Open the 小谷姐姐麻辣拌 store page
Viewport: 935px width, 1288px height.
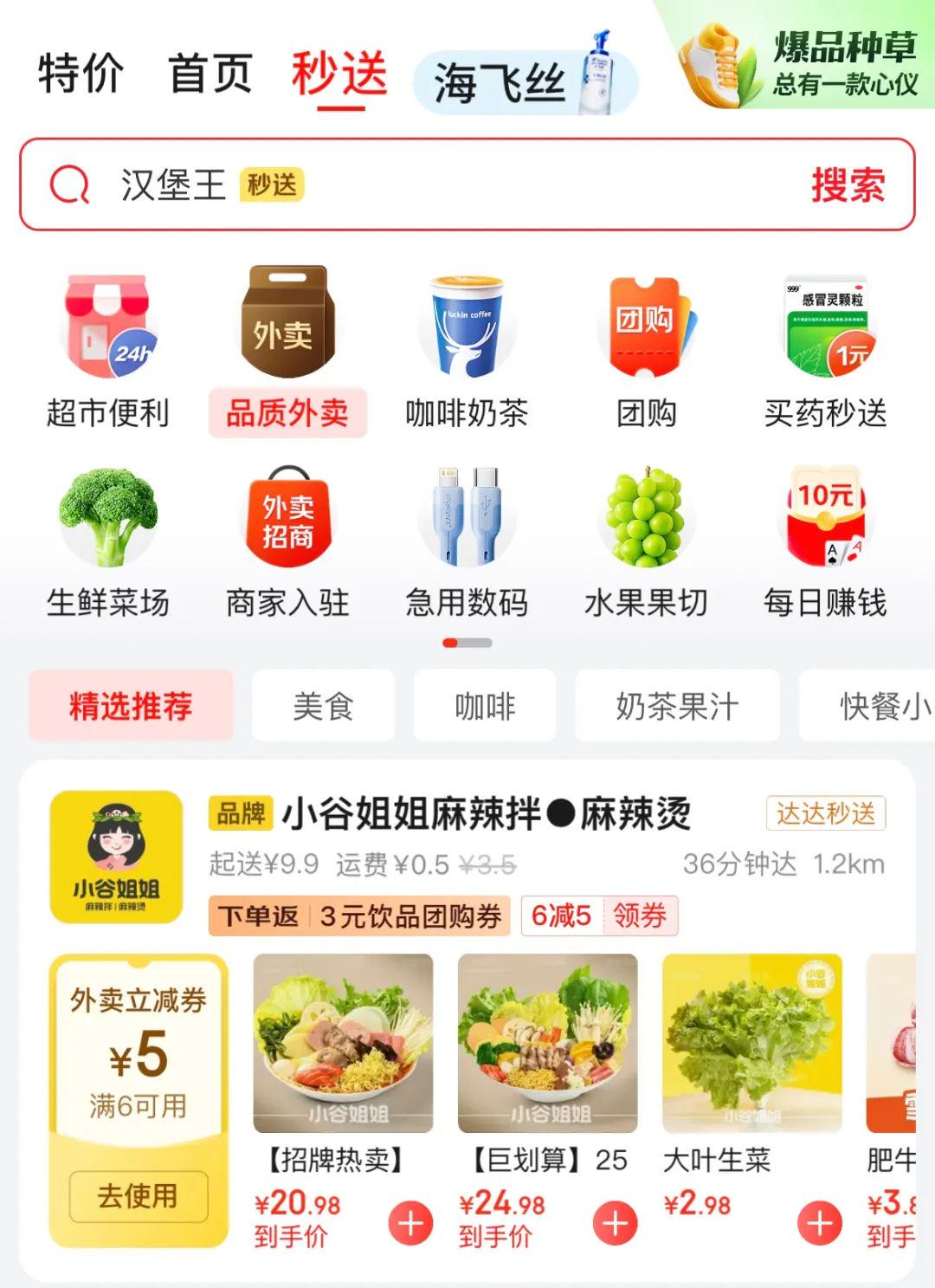[x=485, y=814]
